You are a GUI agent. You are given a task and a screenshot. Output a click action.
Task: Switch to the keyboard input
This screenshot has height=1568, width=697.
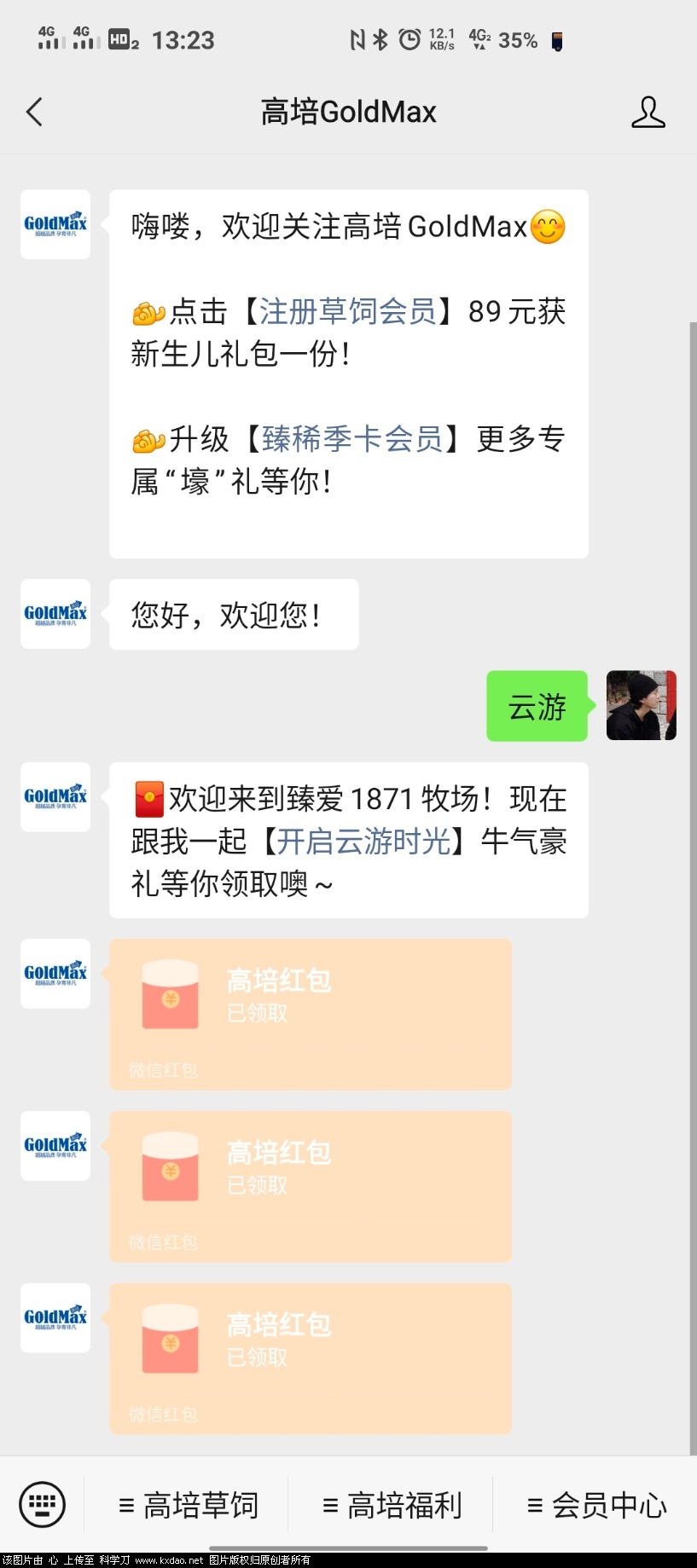(42, 1504)
